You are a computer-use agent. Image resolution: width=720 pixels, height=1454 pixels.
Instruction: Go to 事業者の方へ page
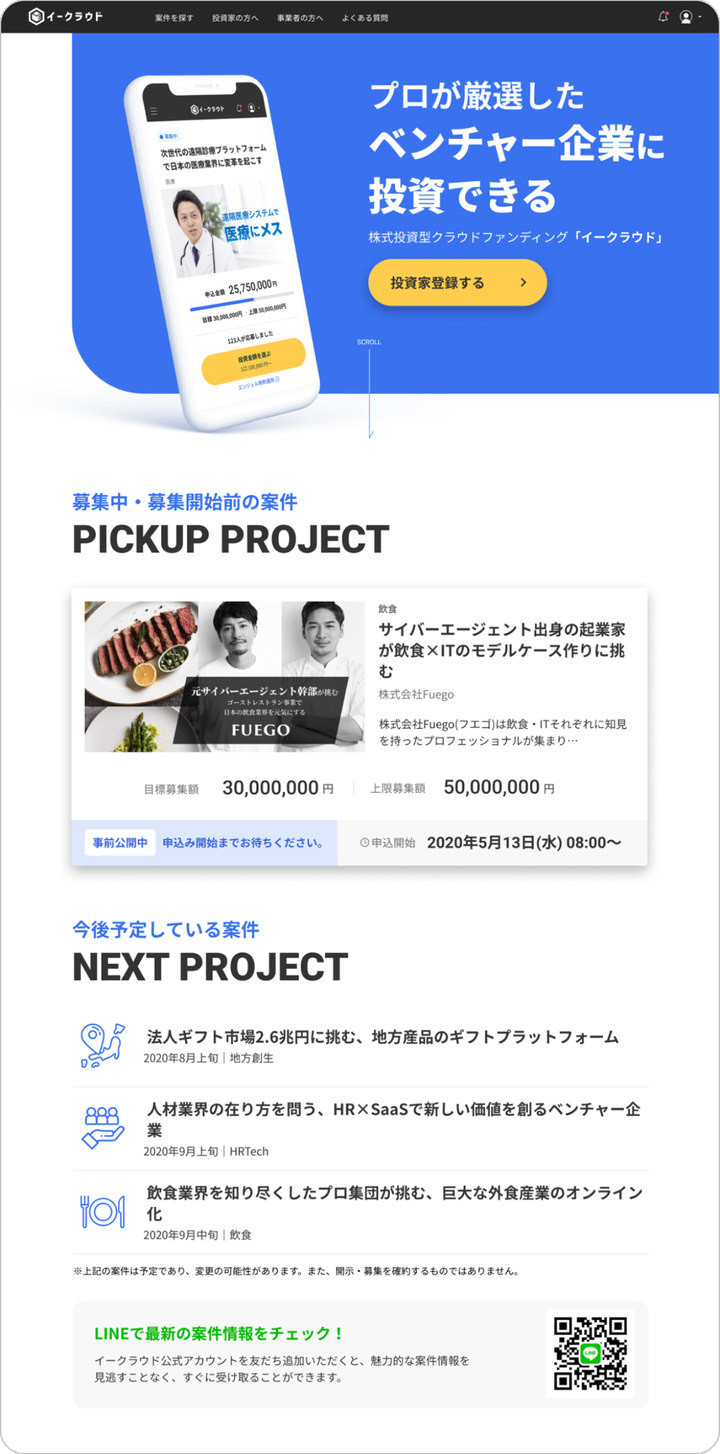[300, 18]
